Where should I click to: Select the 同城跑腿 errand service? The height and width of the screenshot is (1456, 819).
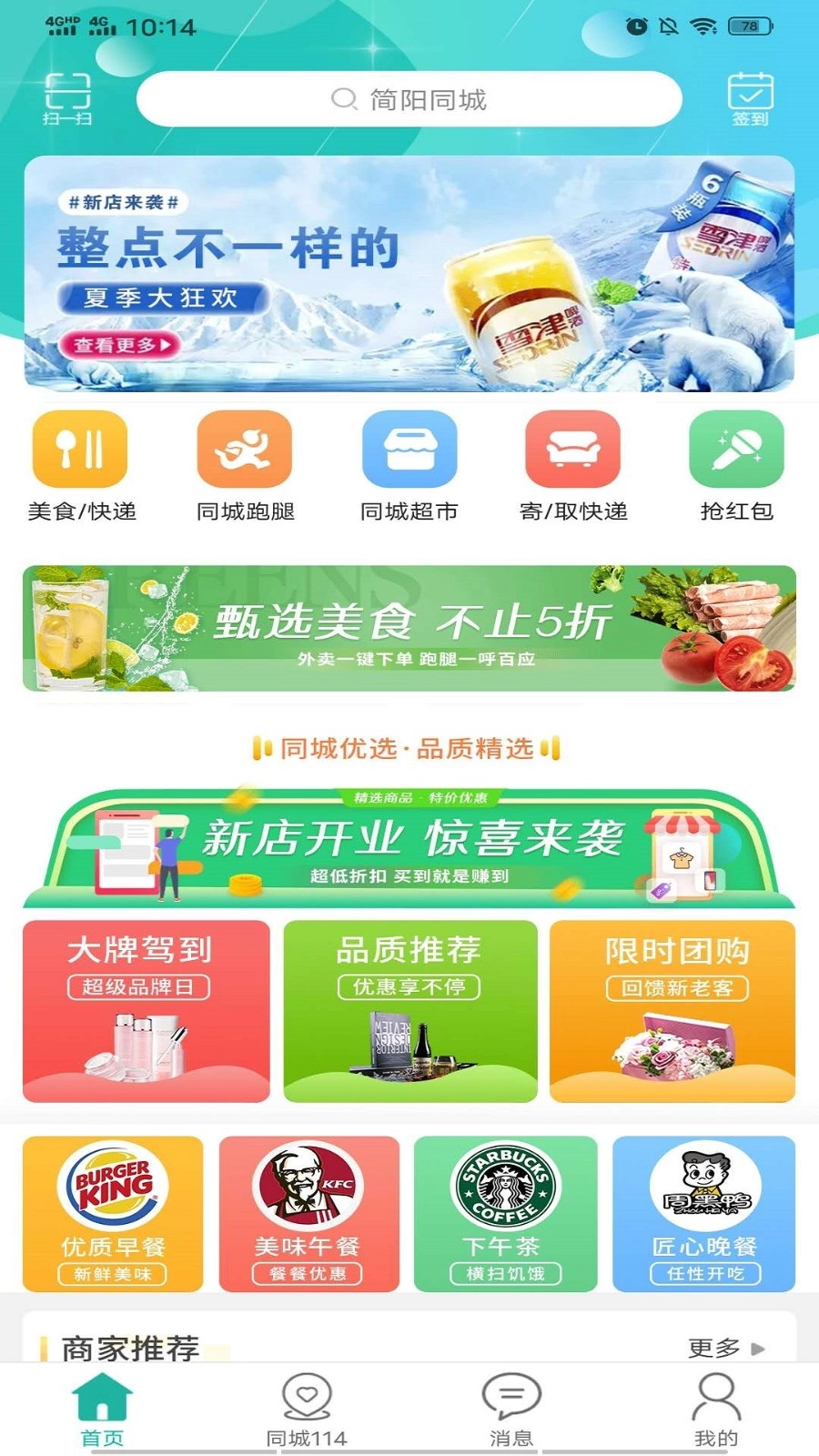(x=245, y=466)
